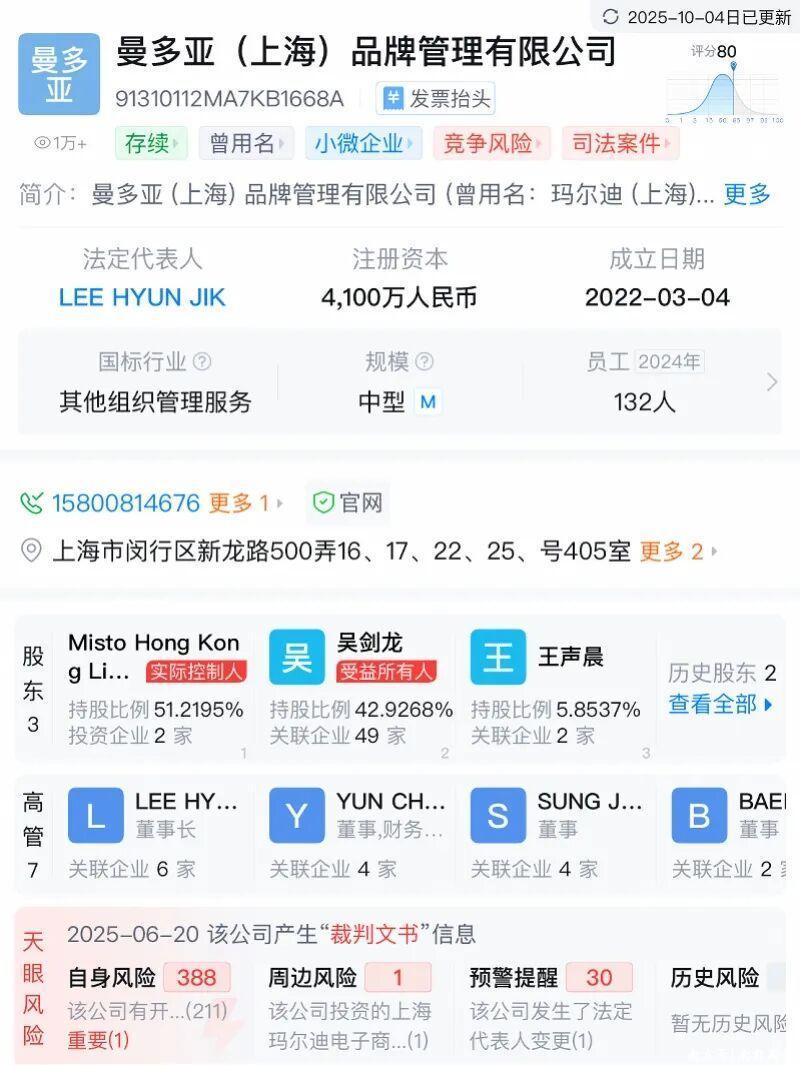Open the 司法案件 judicial cases tag
This screenshot has width=800, height=1065.
620,143
